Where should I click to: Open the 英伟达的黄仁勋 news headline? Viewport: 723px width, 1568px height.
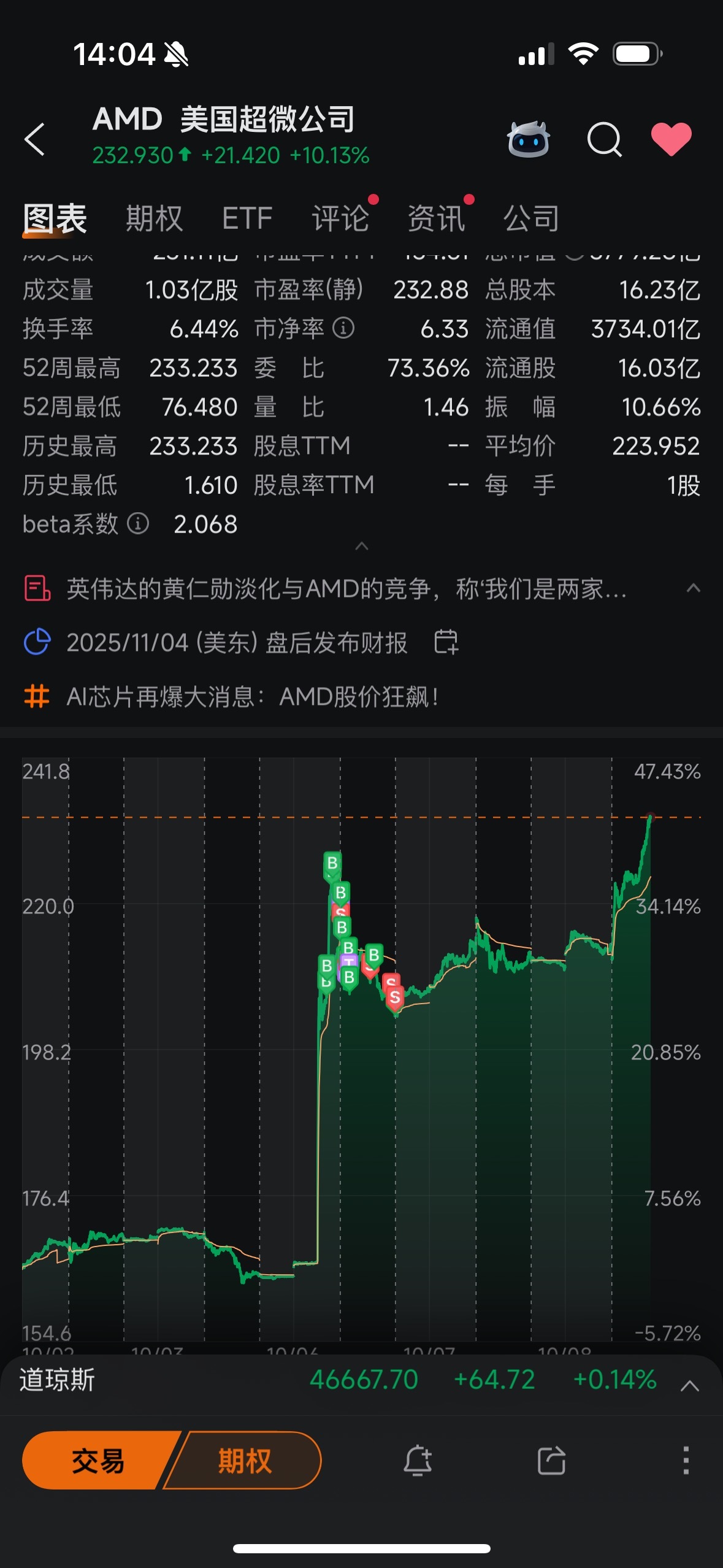(x=346, y=589)
